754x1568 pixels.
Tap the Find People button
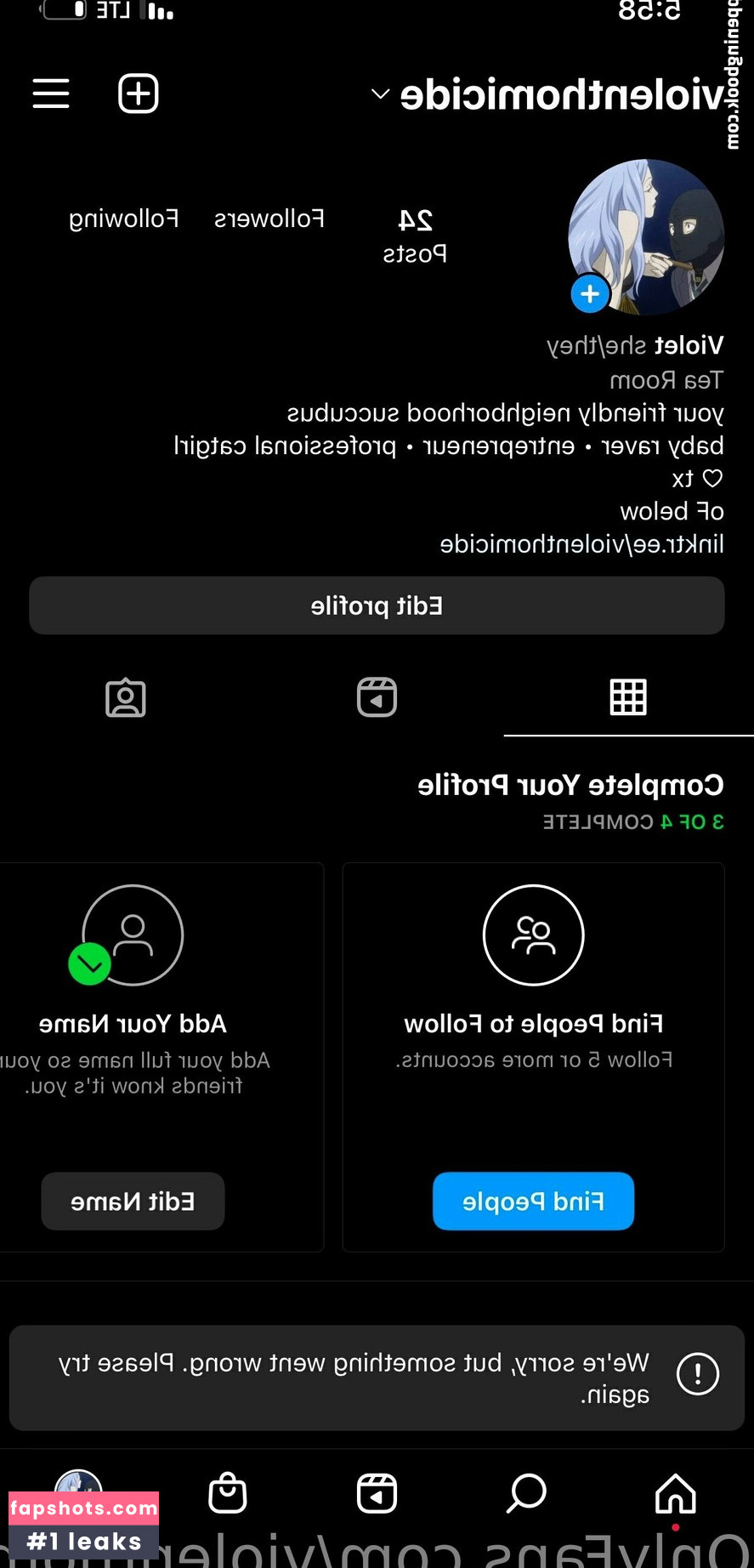[533, 1201]
